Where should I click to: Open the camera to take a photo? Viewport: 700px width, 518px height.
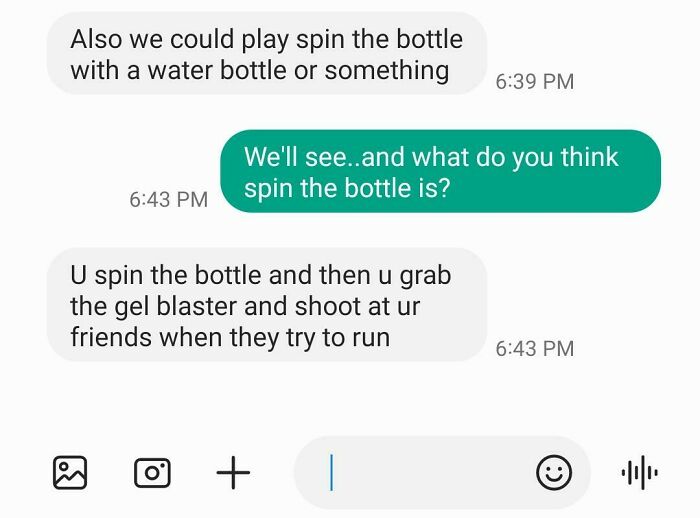pyautogui.click(x=152, y=472)
